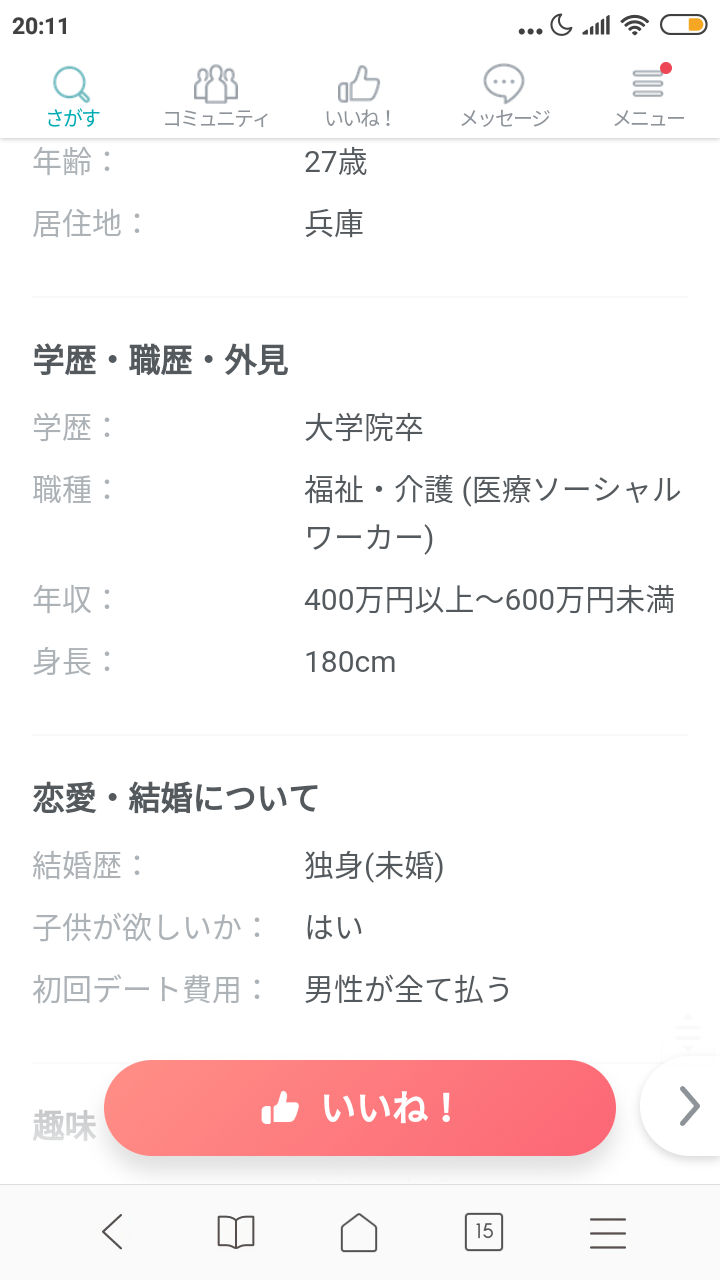Send a いいね！ to this profile

360,1108
